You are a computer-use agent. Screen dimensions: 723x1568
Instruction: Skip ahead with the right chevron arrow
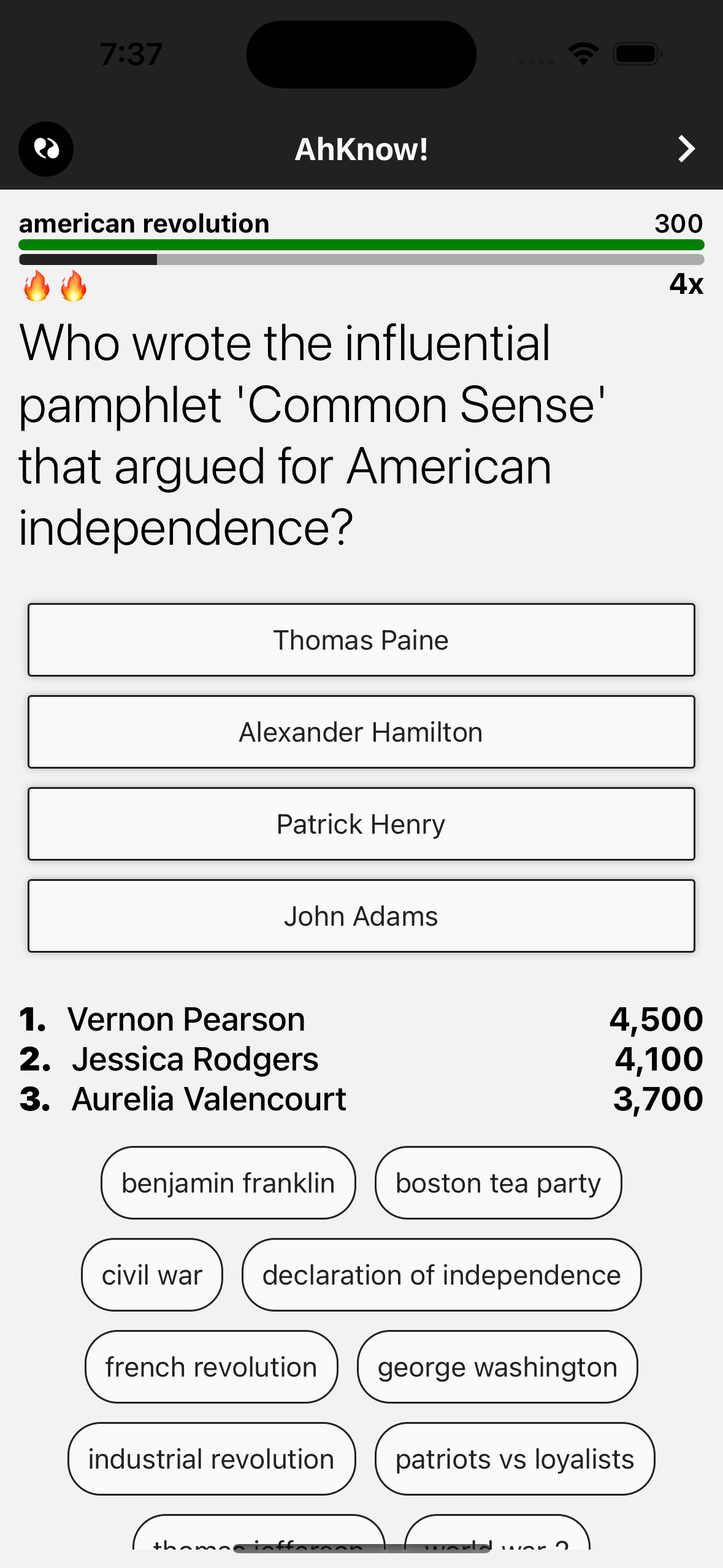(x=686, y=149)
